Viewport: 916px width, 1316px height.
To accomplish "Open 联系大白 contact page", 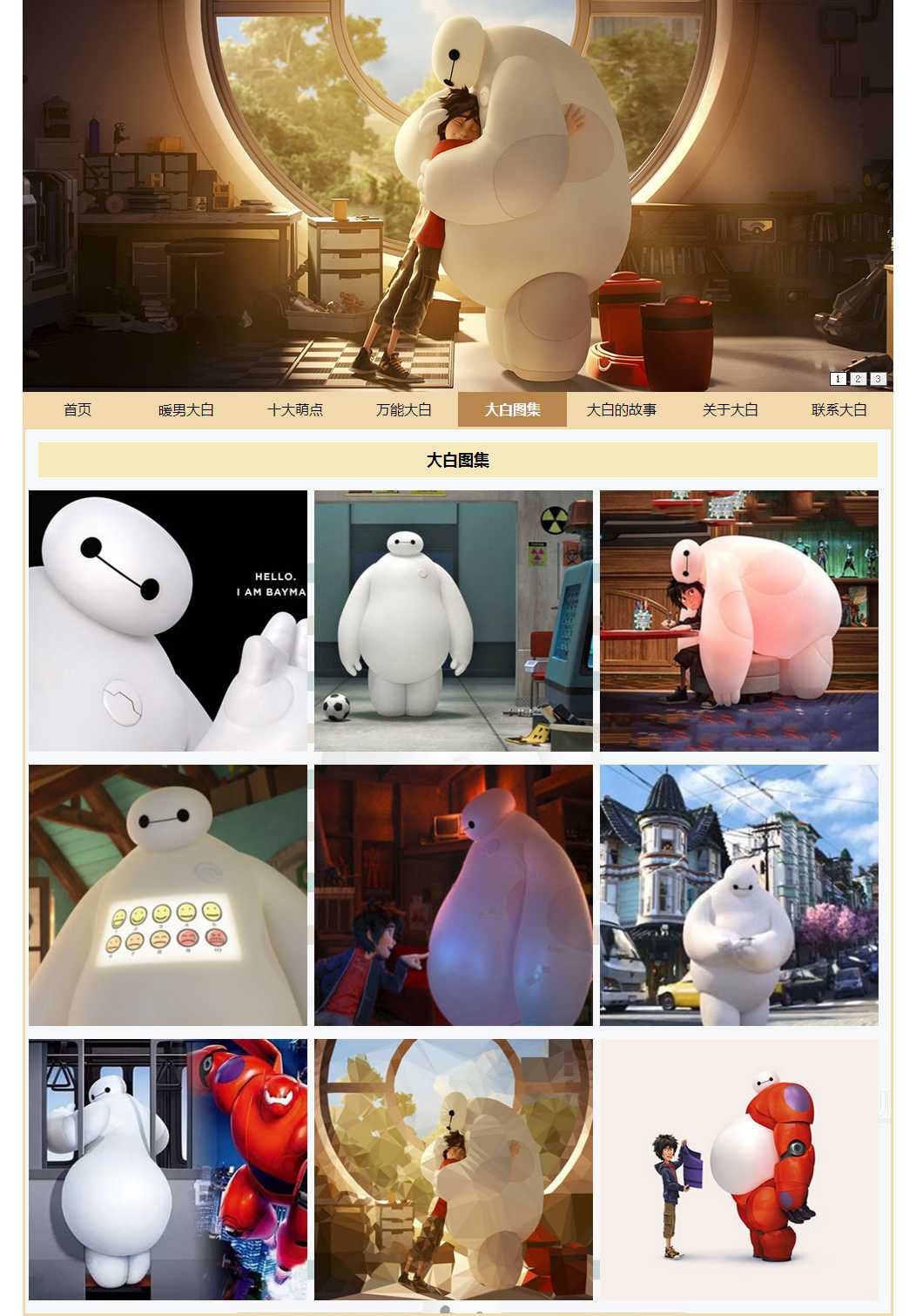I will click(x=839, y=409).
